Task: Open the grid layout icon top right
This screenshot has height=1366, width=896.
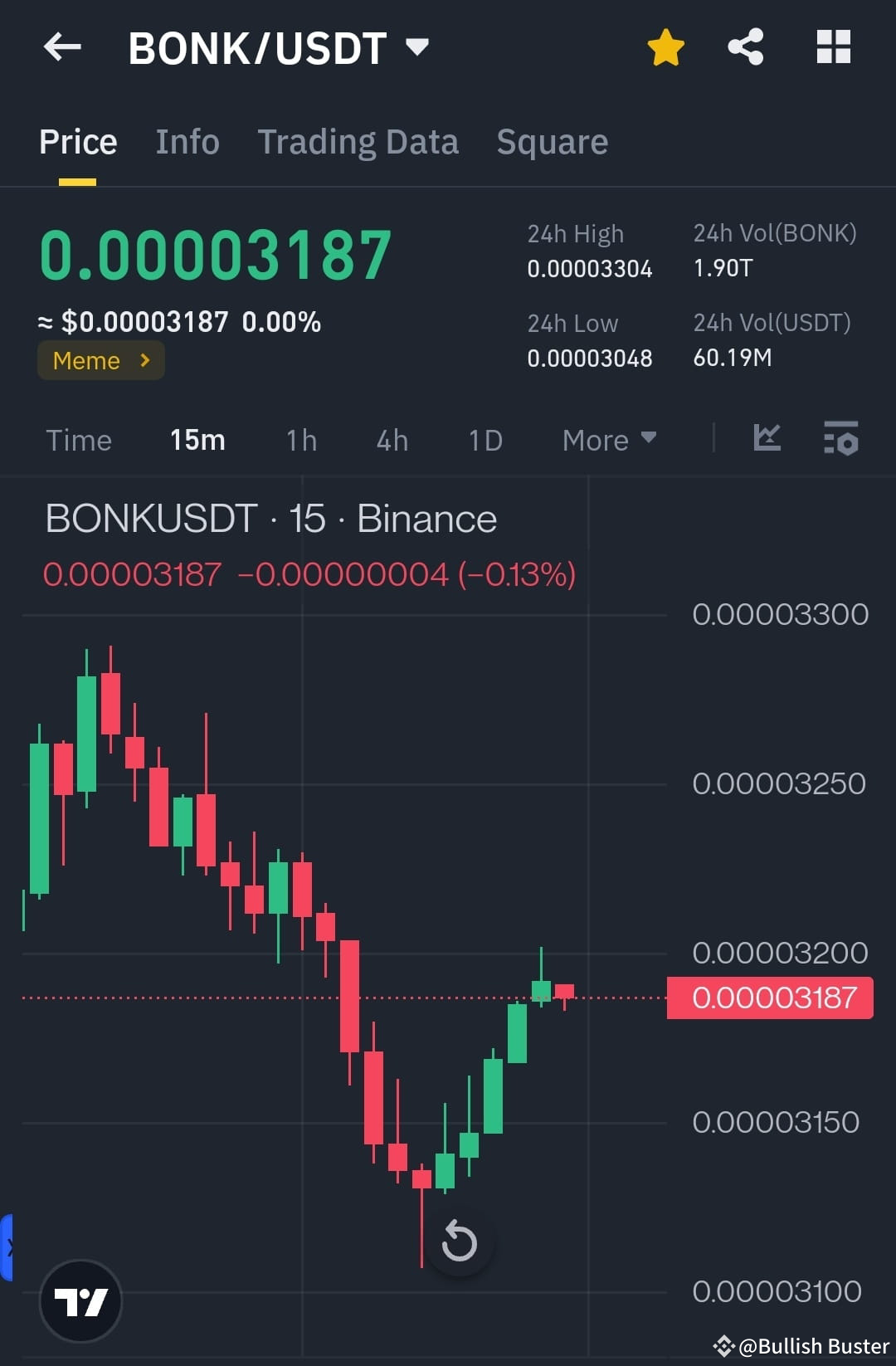Action: pyautogui.click(x=833, y=47)
